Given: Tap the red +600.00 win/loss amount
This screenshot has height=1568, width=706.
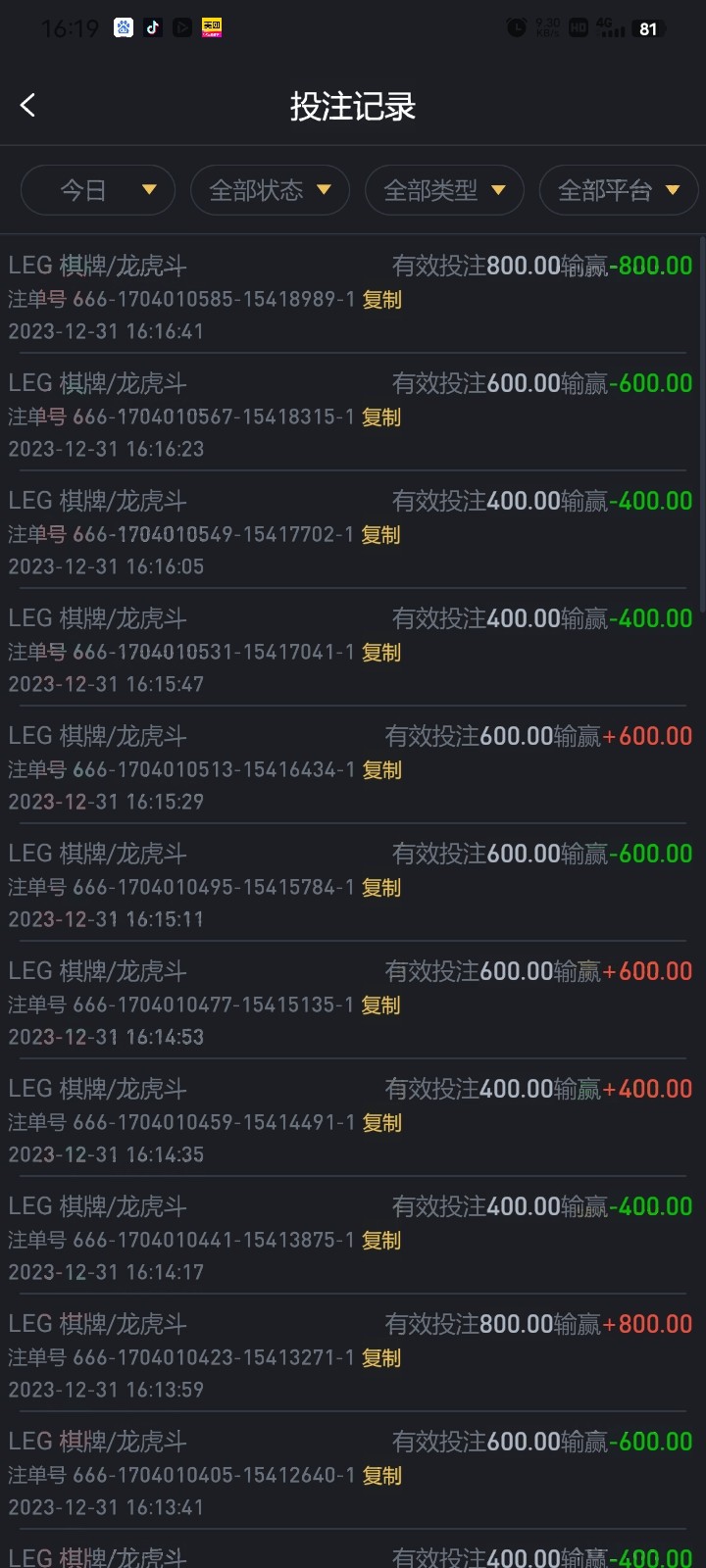Looking at the screenshot, I should click(x=649, y=736).
